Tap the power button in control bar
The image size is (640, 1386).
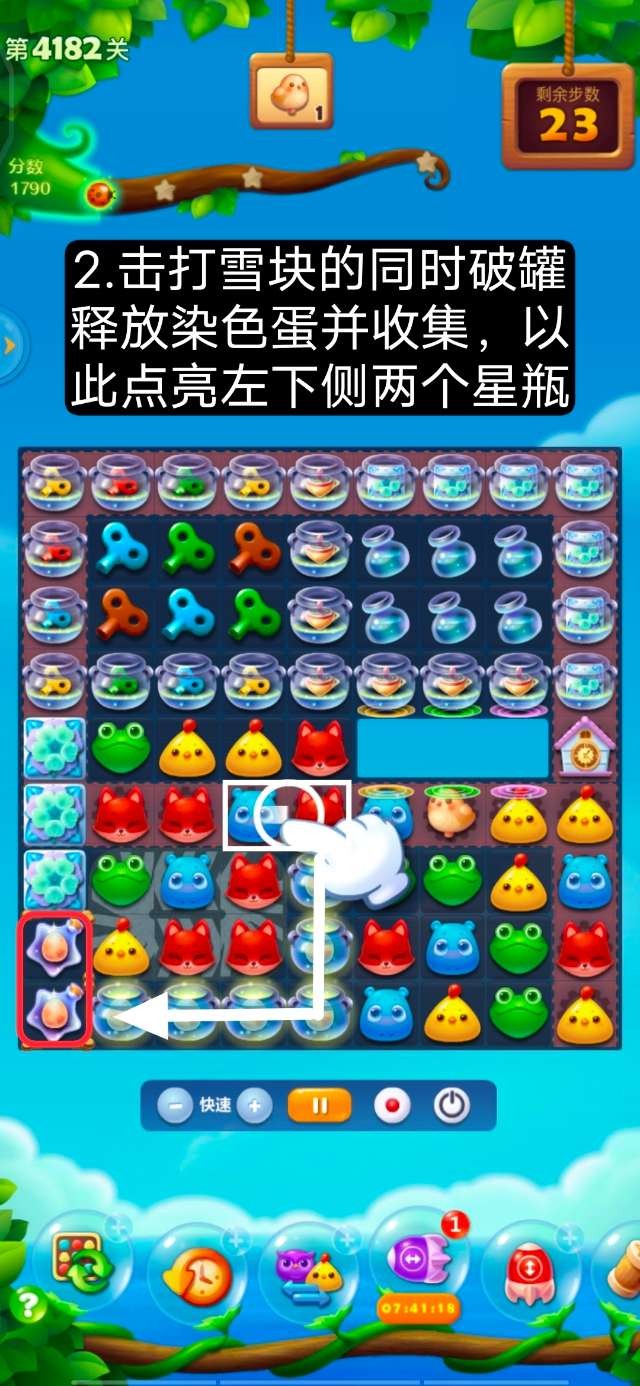pyautogui.click(x=452, y=1106)
